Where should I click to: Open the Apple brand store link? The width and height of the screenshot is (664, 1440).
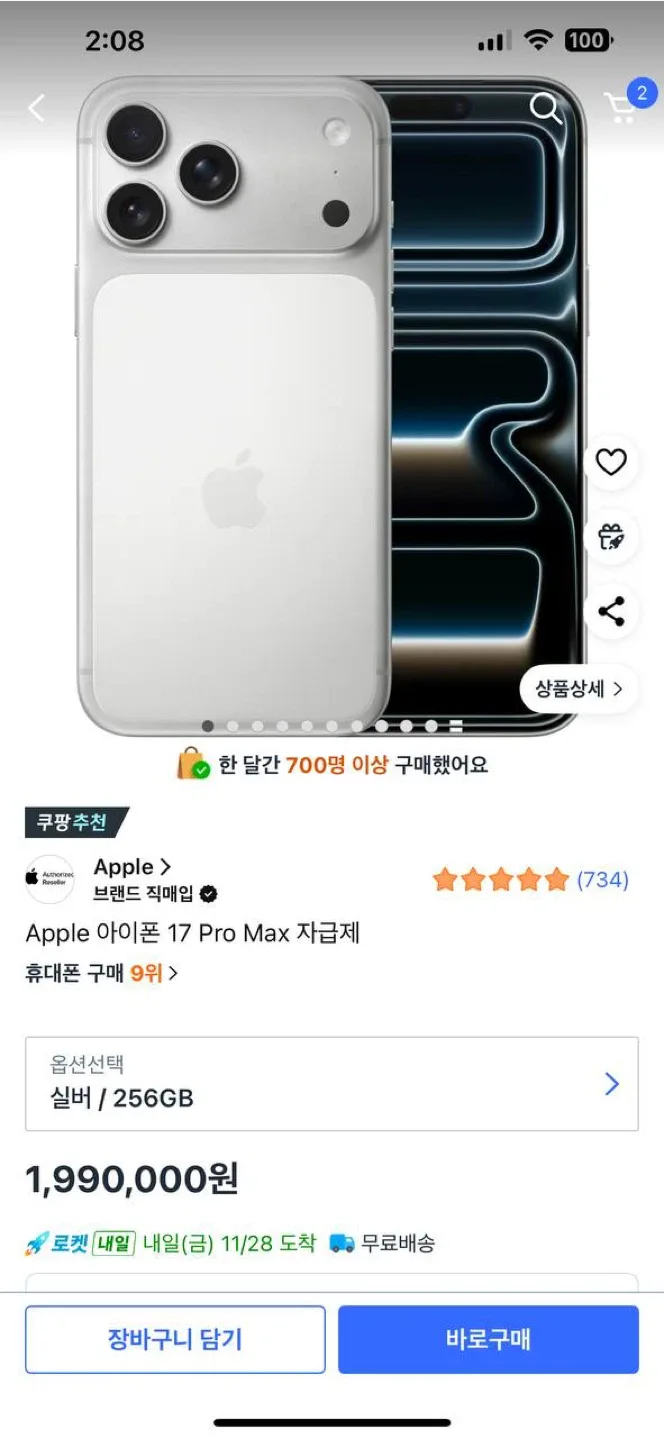click(132, 867)
